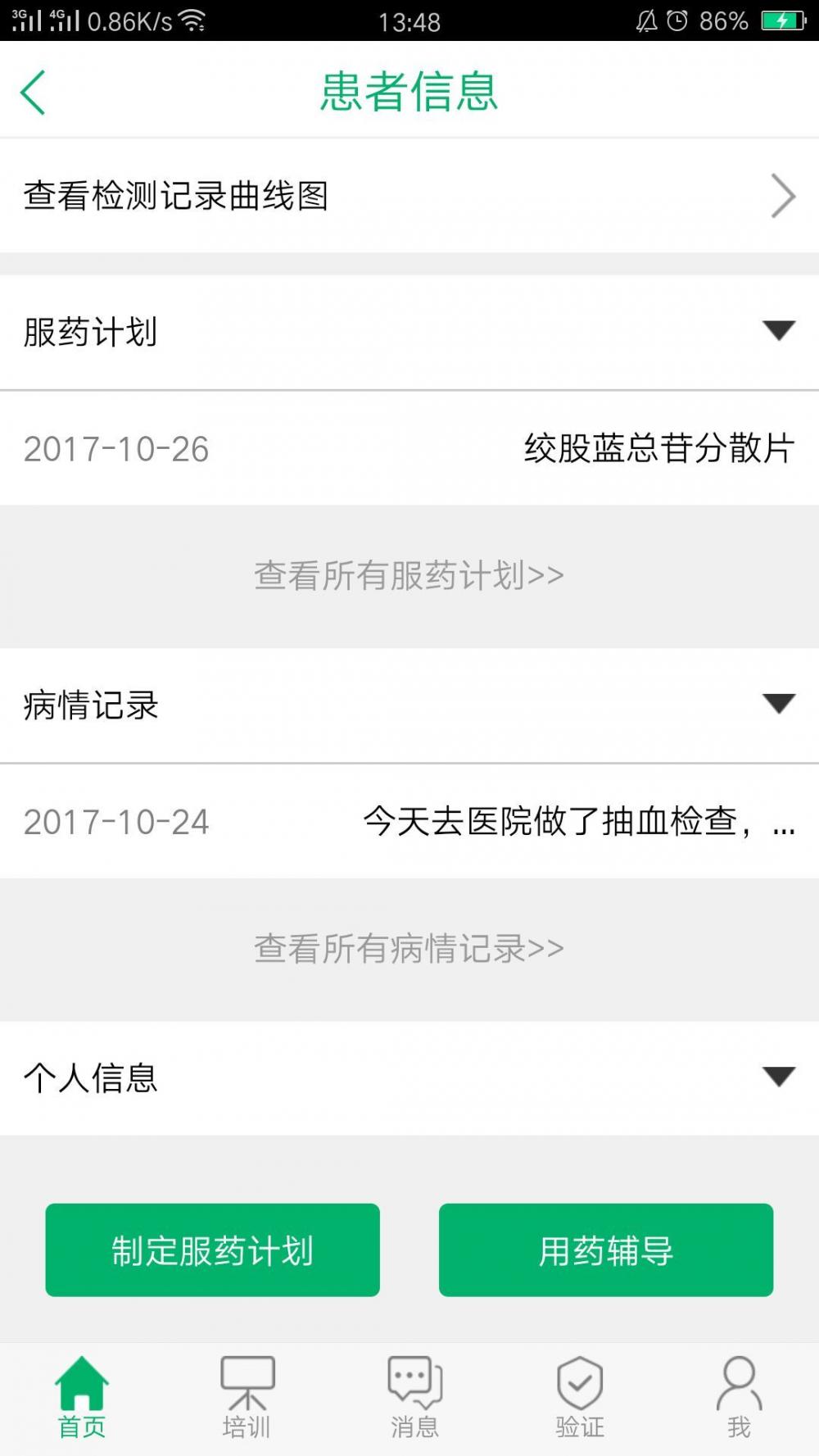The height and width of the screenshot is (1456, 819).
Task: Open the 2017-10-24 condition record entry
Action: 409,824
